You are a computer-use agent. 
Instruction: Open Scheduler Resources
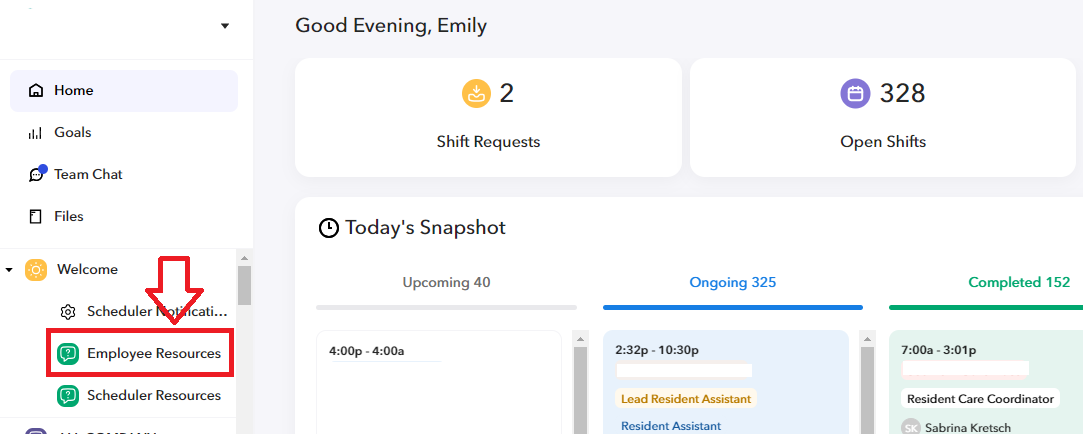(x=153, y=395)
